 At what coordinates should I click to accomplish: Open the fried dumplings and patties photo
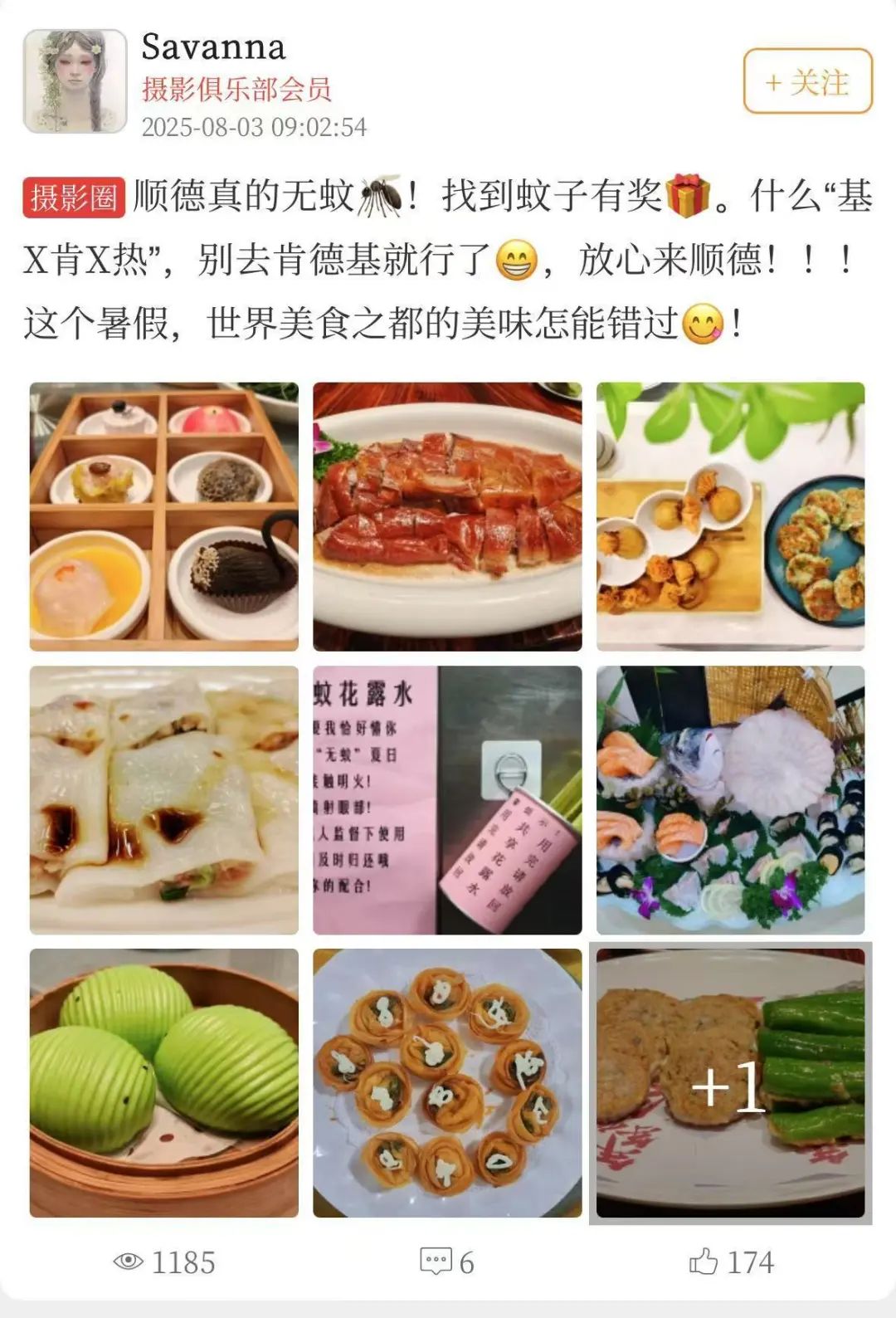[730, 516]
